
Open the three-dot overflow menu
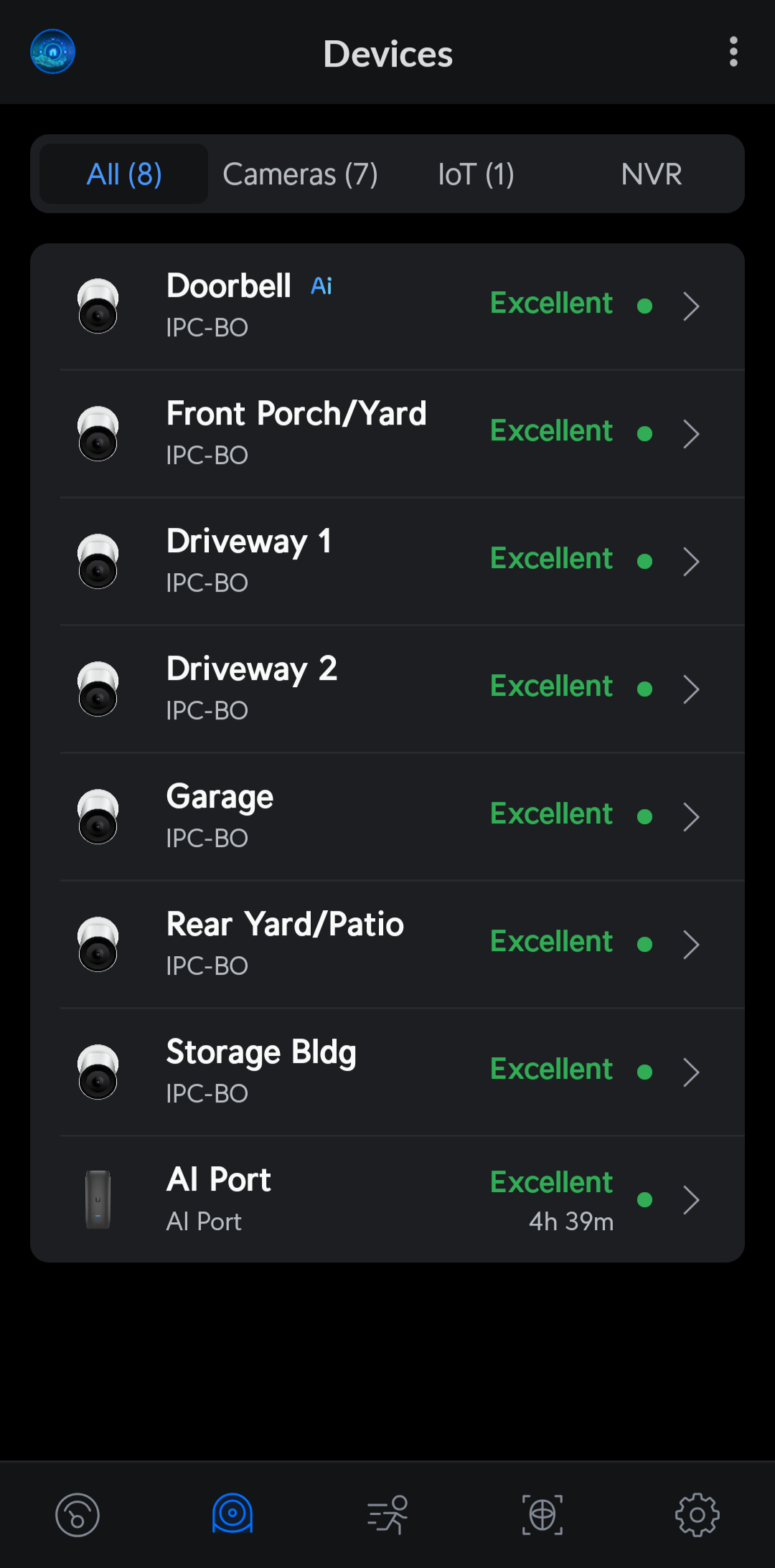click(733, 52)
